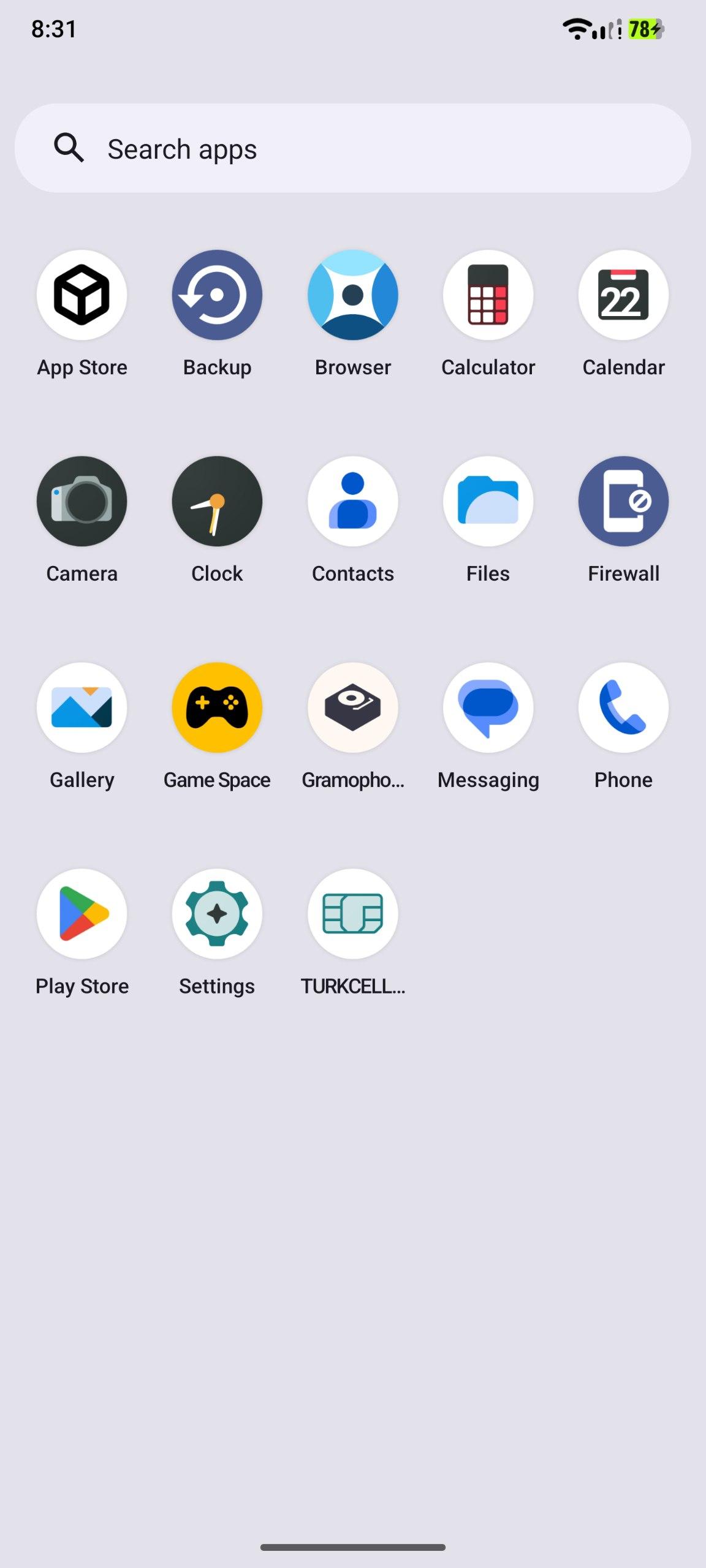Image resolution: width=706 pixels, height=1568 pixels.
Task: Launch Game Space
Action: click(217, 708)
